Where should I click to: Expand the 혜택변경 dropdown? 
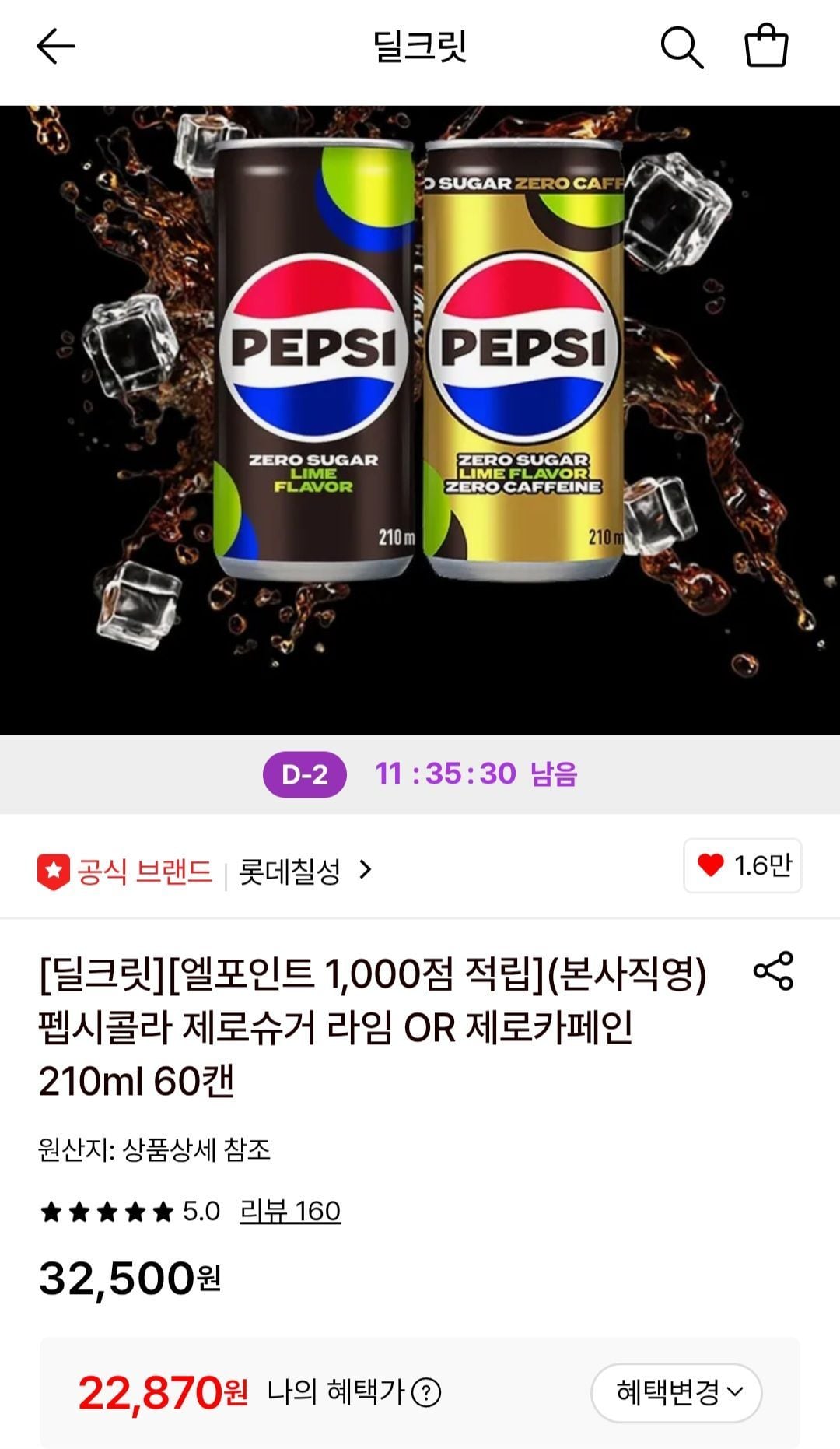[677, 1392]
